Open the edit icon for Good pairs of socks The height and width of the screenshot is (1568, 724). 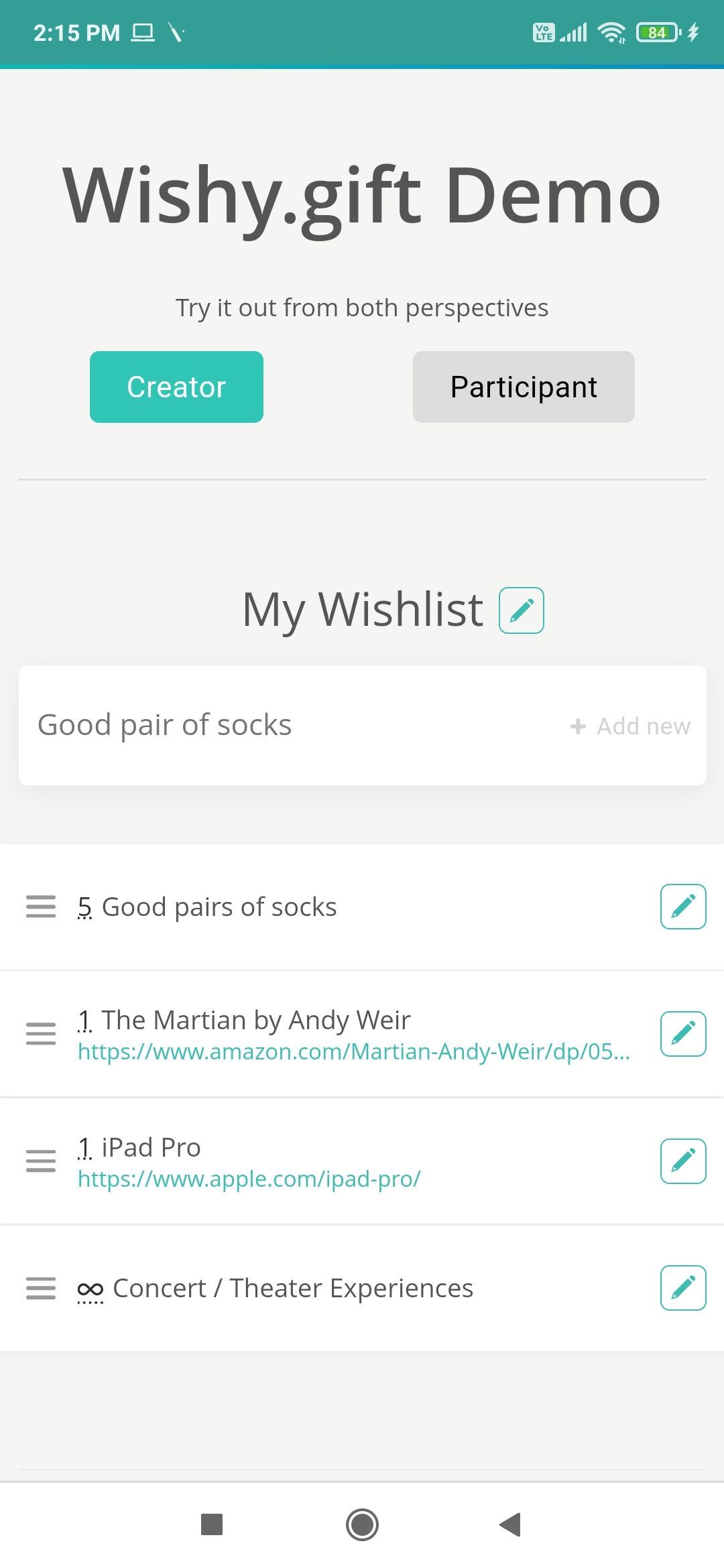point(682,907)
